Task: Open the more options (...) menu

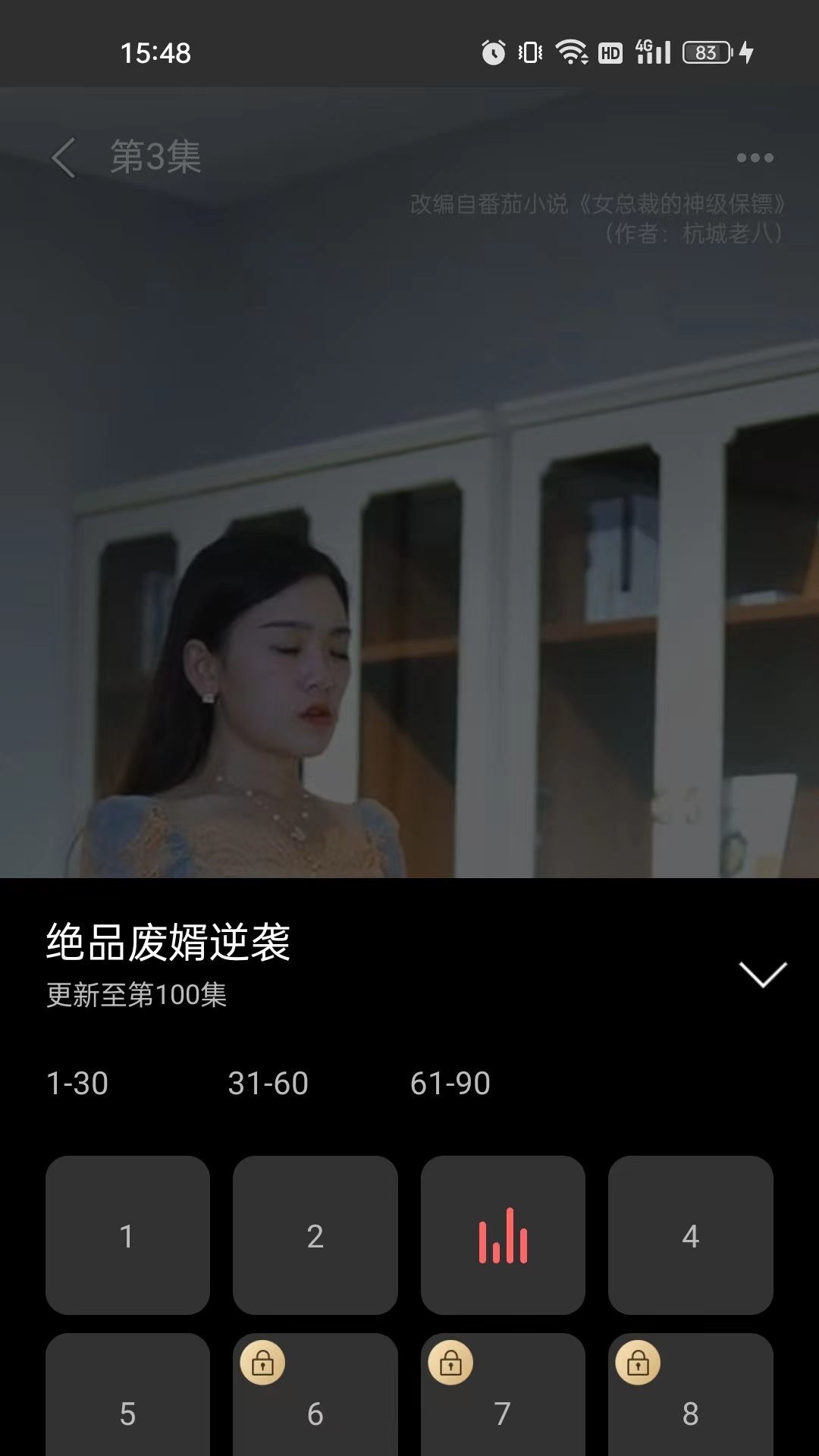Action: (755, 157)
